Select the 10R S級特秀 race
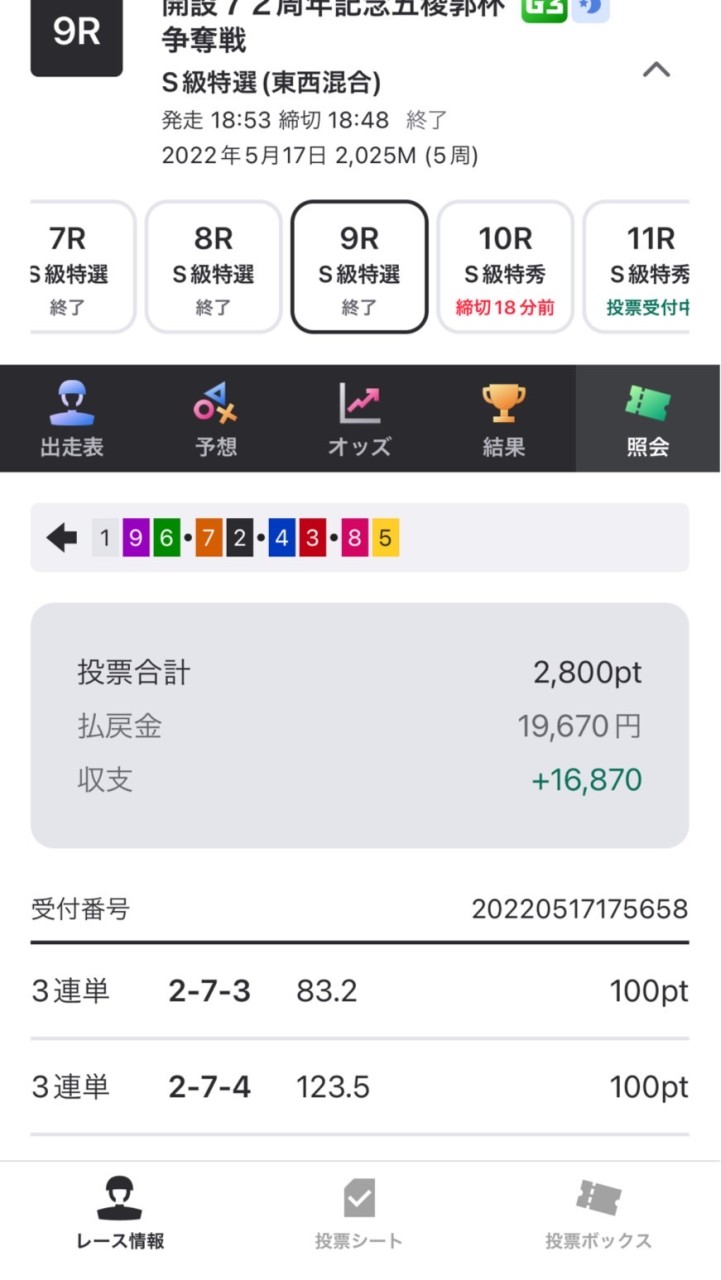Viewport: 721px width, 1280px height. coord(505,267)
